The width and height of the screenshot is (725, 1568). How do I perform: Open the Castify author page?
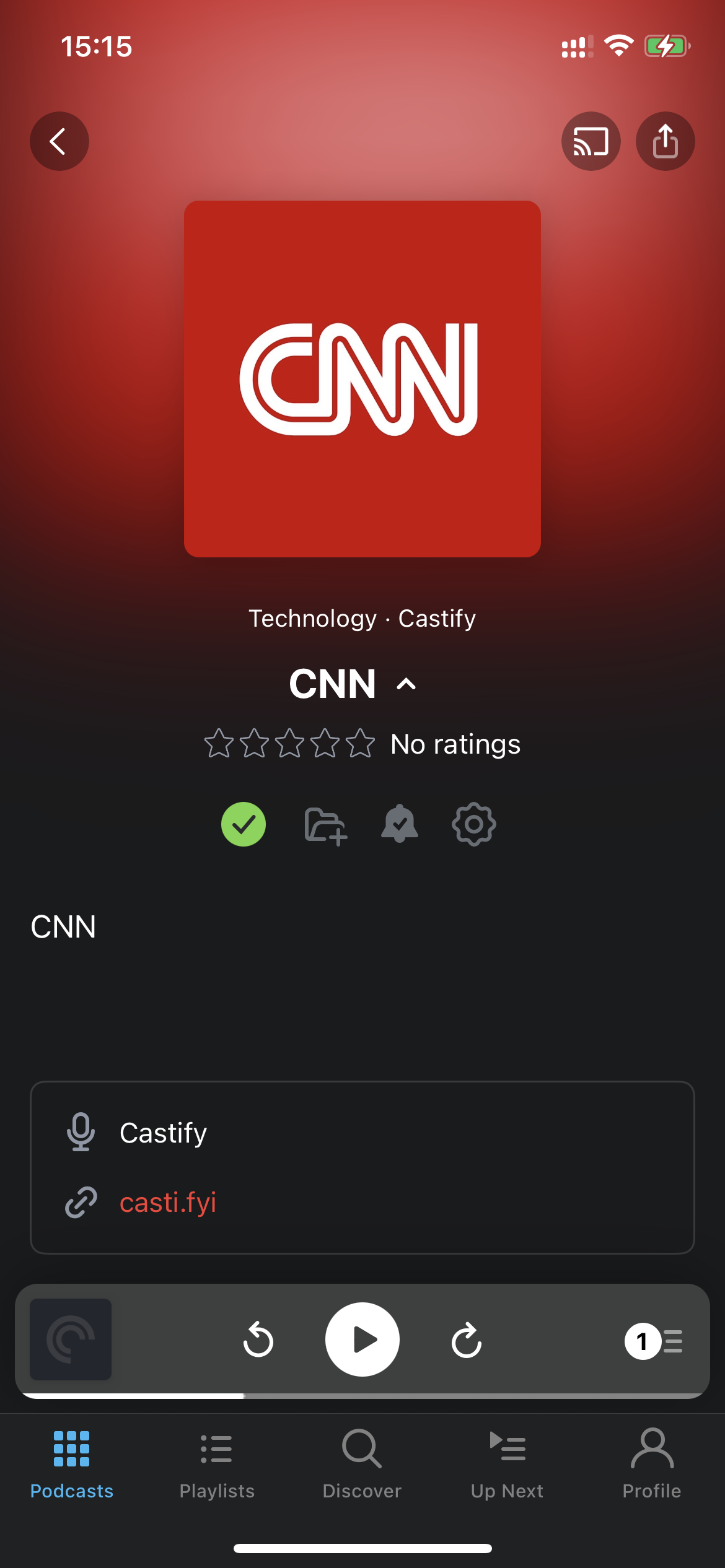[163, 1132]
